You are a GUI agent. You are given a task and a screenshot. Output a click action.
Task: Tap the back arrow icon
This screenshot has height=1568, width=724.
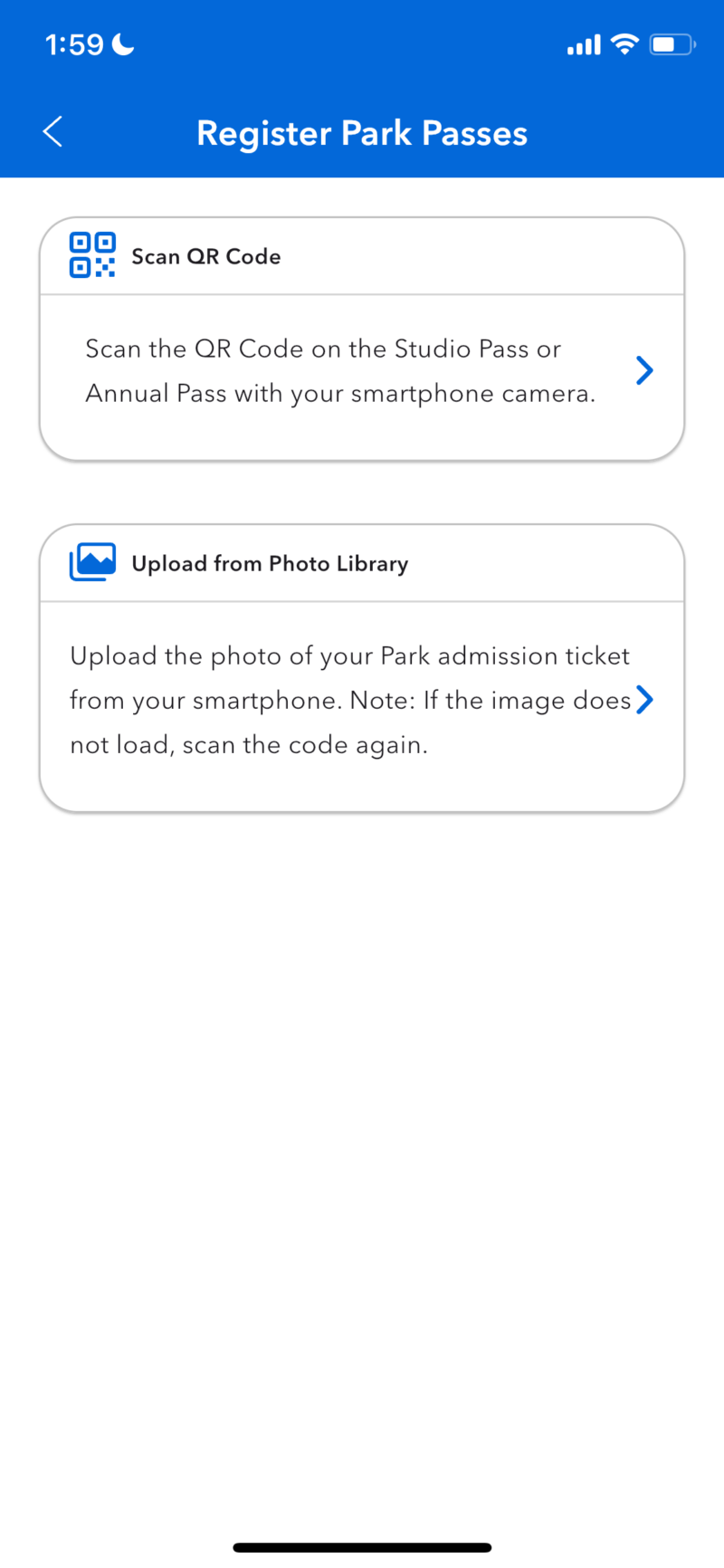pos(52,131)
